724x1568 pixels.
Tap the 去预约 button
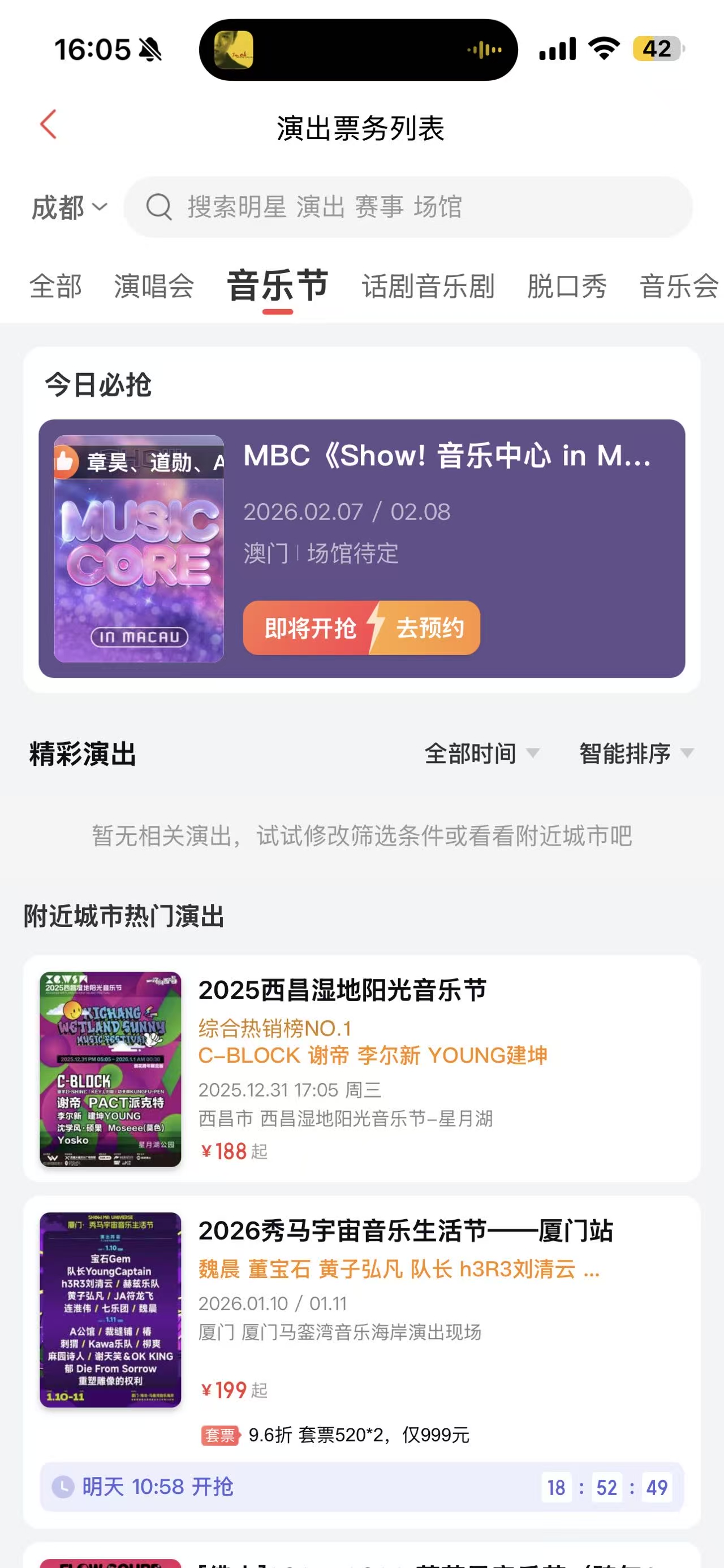429,627
